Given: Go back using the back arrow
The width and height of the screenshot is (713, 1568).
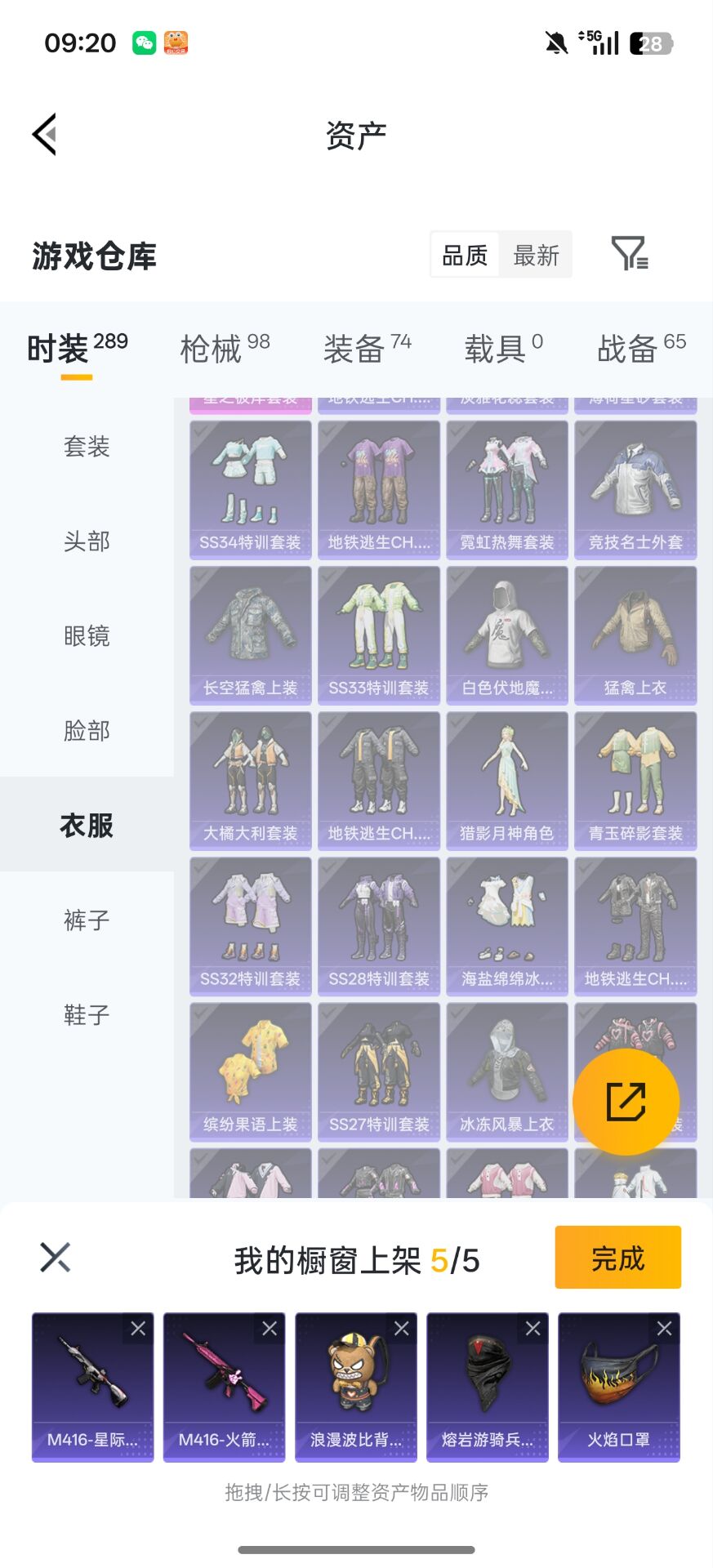Looking at the screenshot, I should coord(46,135).
